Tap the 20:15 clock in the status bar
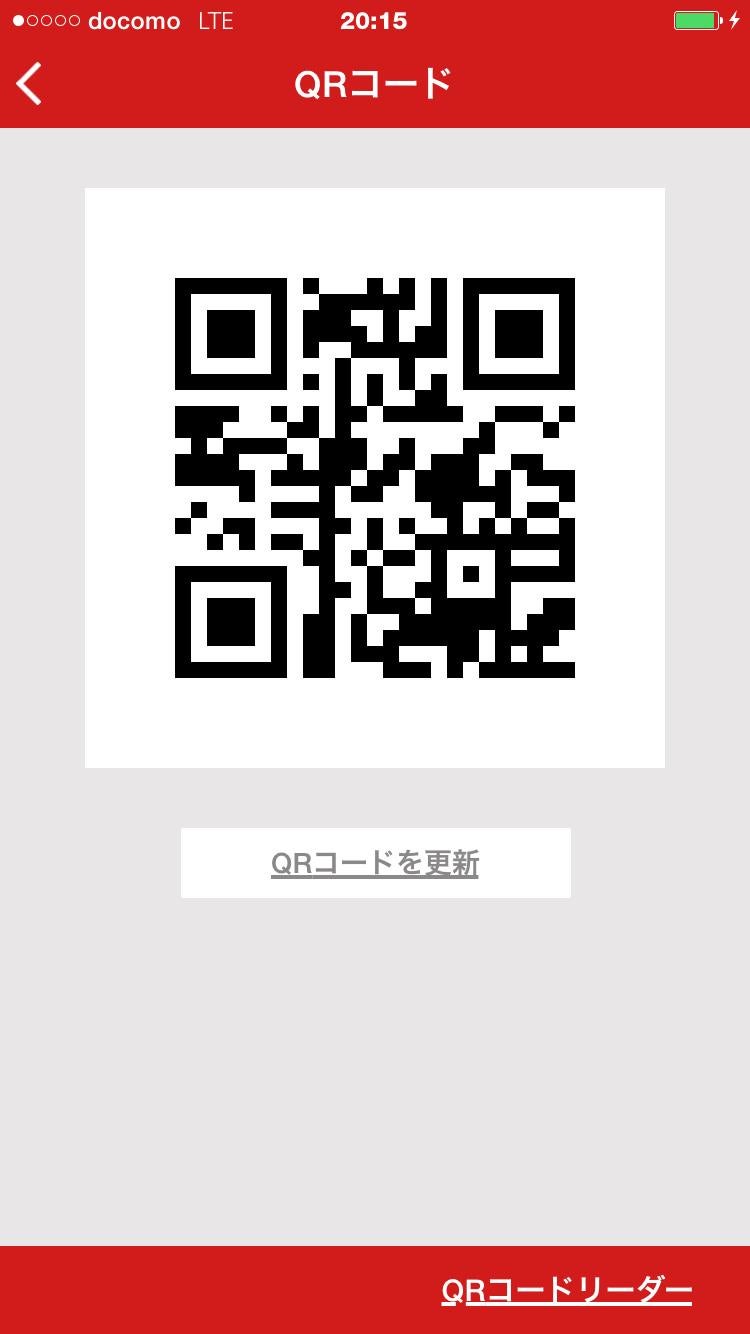The width and height of the screenshot is (750, 1334). (x=375, y=19)
